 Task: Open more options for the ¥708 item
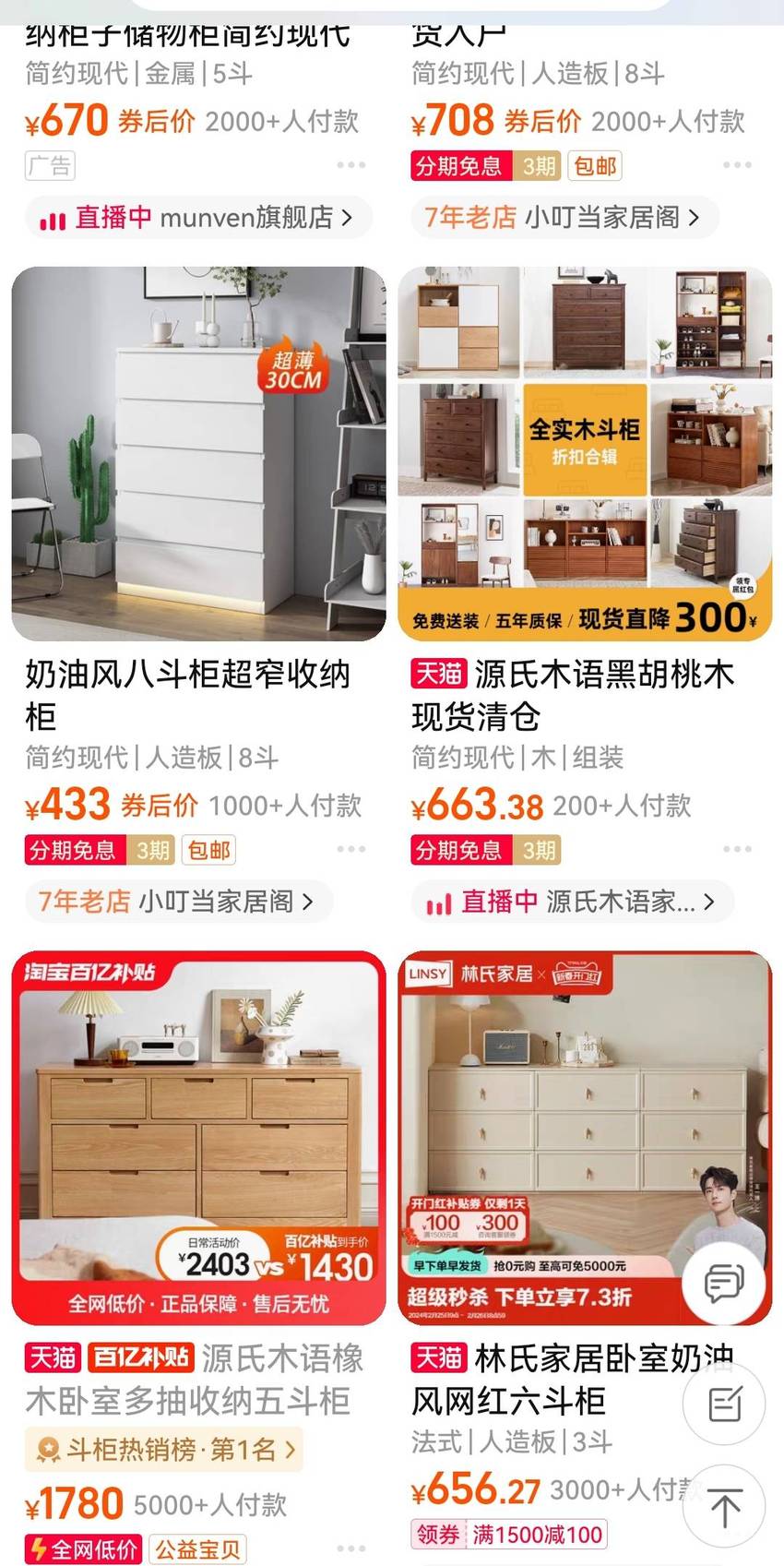pos(737,165)
